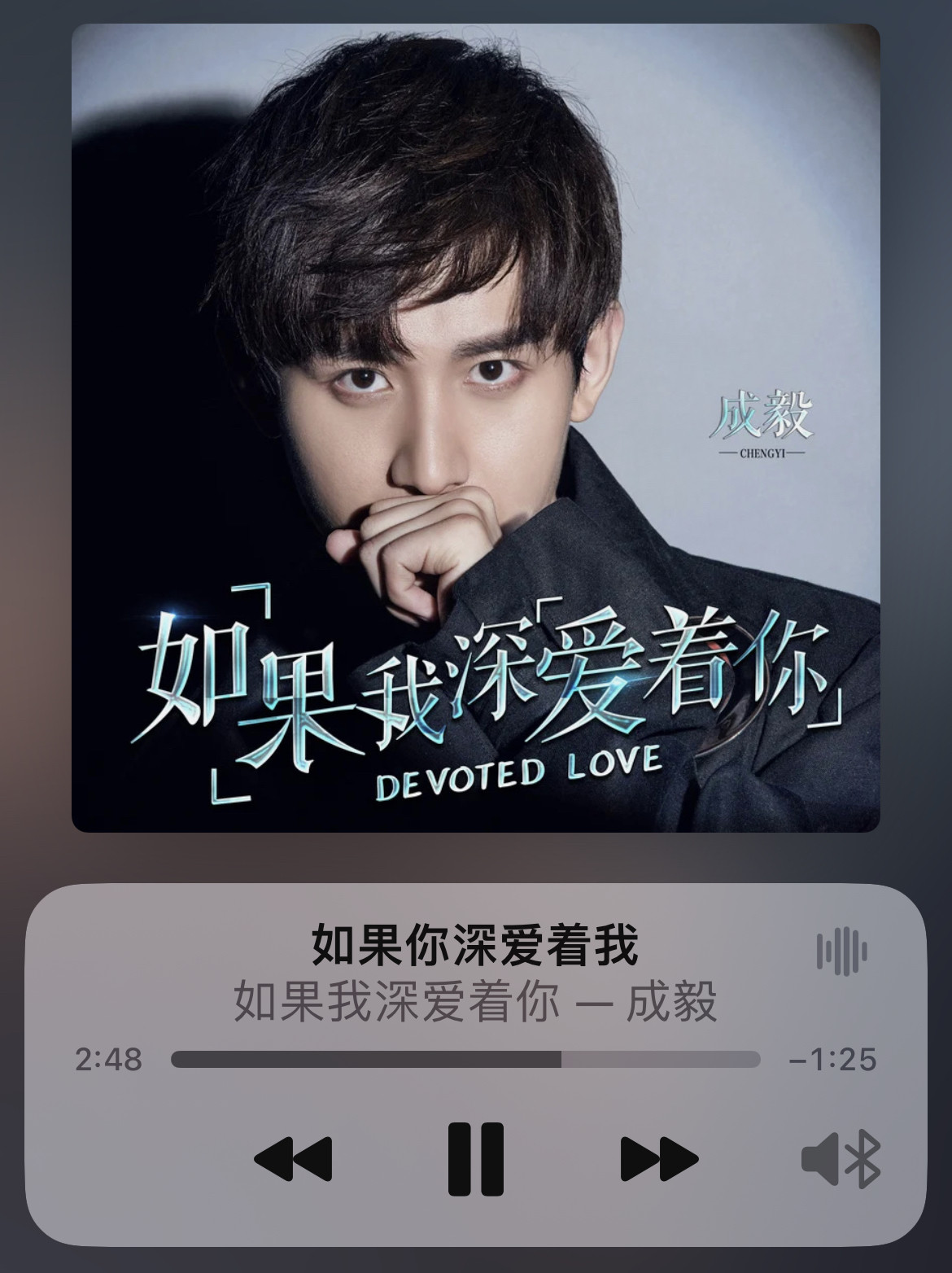Image resolution: width=952 pixels, height=1273 pixels.
Task: Skip forward to the next track
Action: 659,1158
